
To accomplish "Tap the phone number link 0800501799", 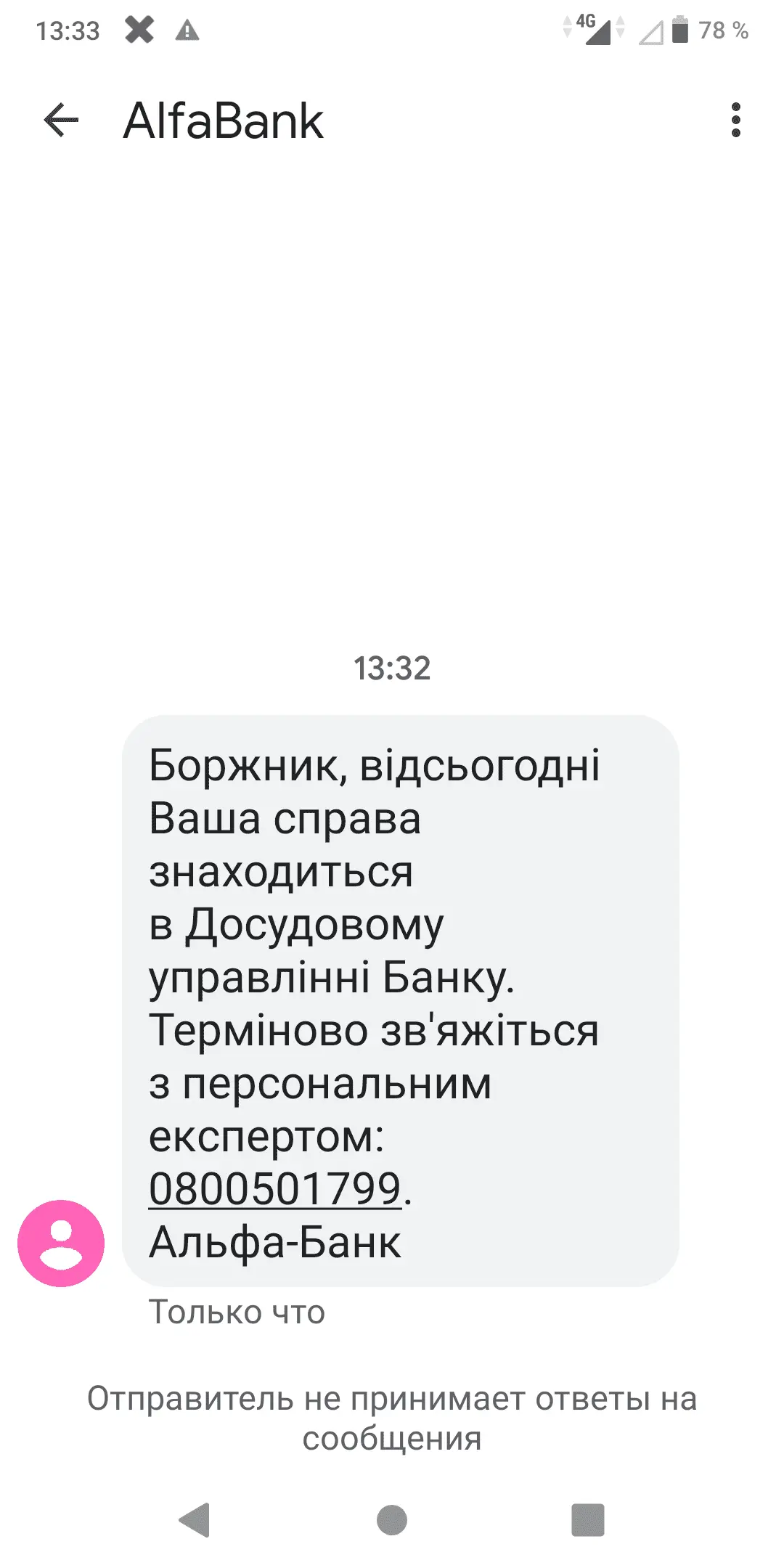I will (x=275, y=1189).
